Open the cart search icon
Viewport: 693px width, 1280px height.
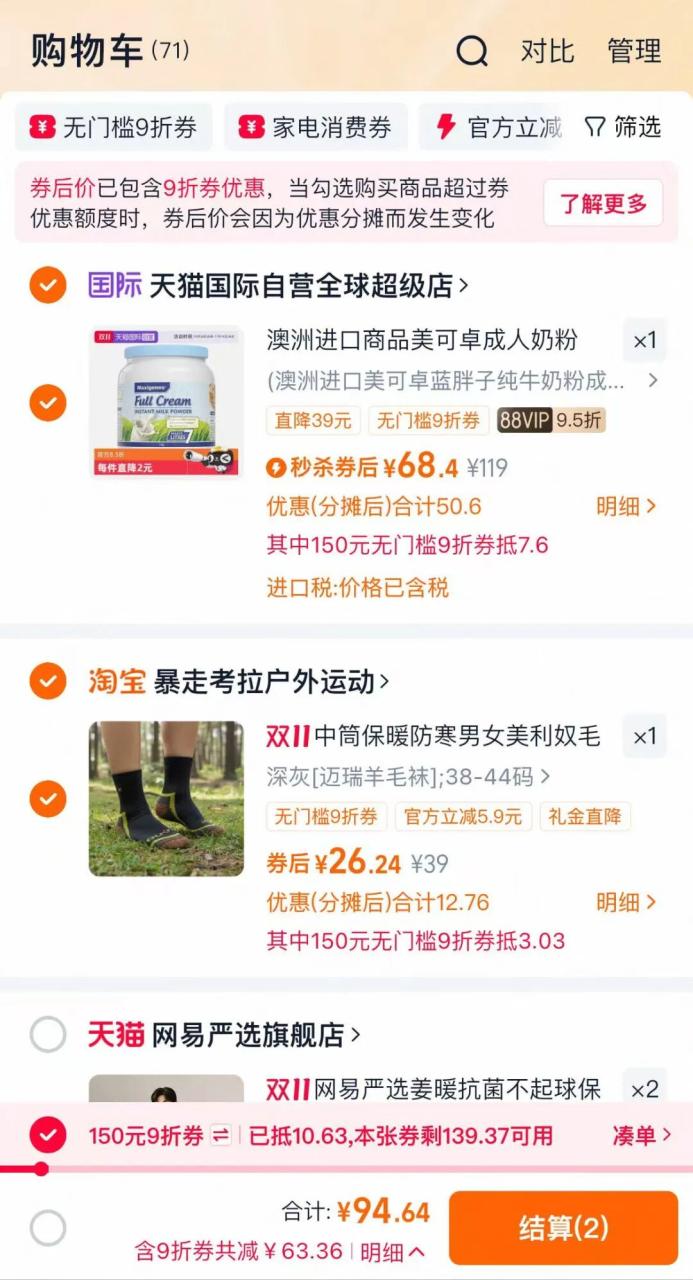(x=472, y=50)
